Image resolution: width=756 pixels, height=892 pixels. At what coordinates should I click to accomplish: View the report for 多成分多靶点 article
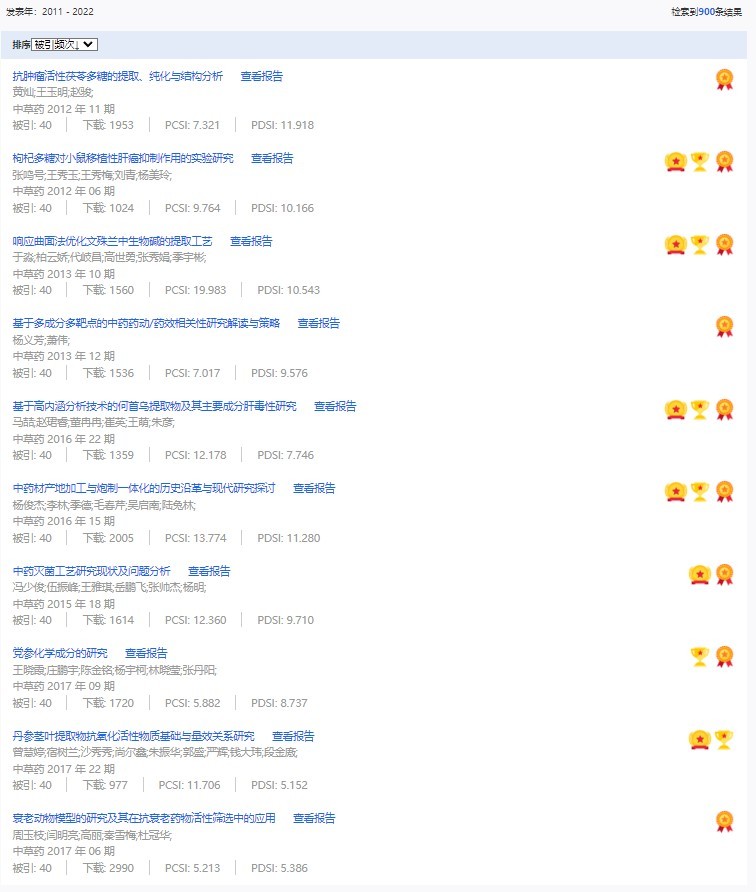pyautogui.click(x=319, y=323)
